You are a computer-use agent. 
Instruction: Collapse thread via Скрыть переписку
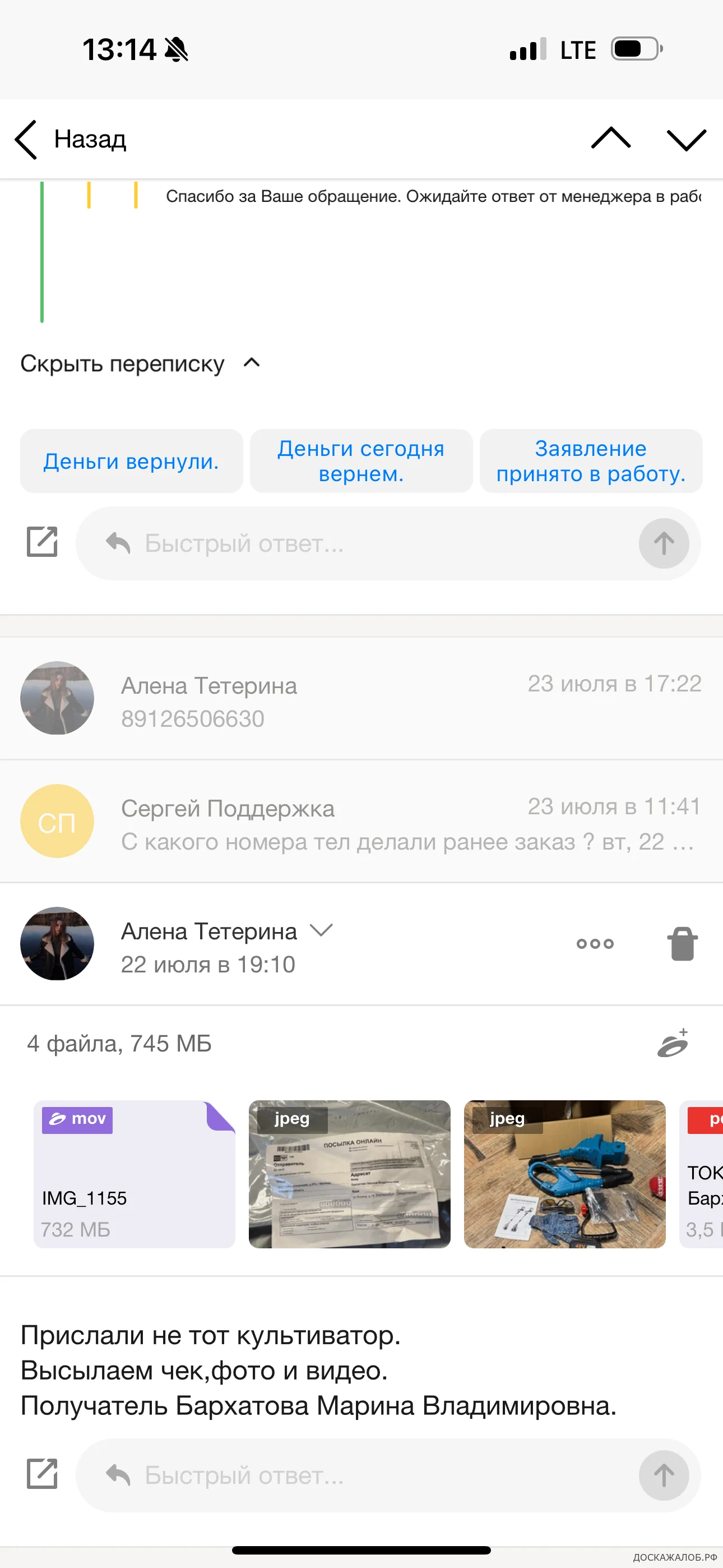(140, 363)
